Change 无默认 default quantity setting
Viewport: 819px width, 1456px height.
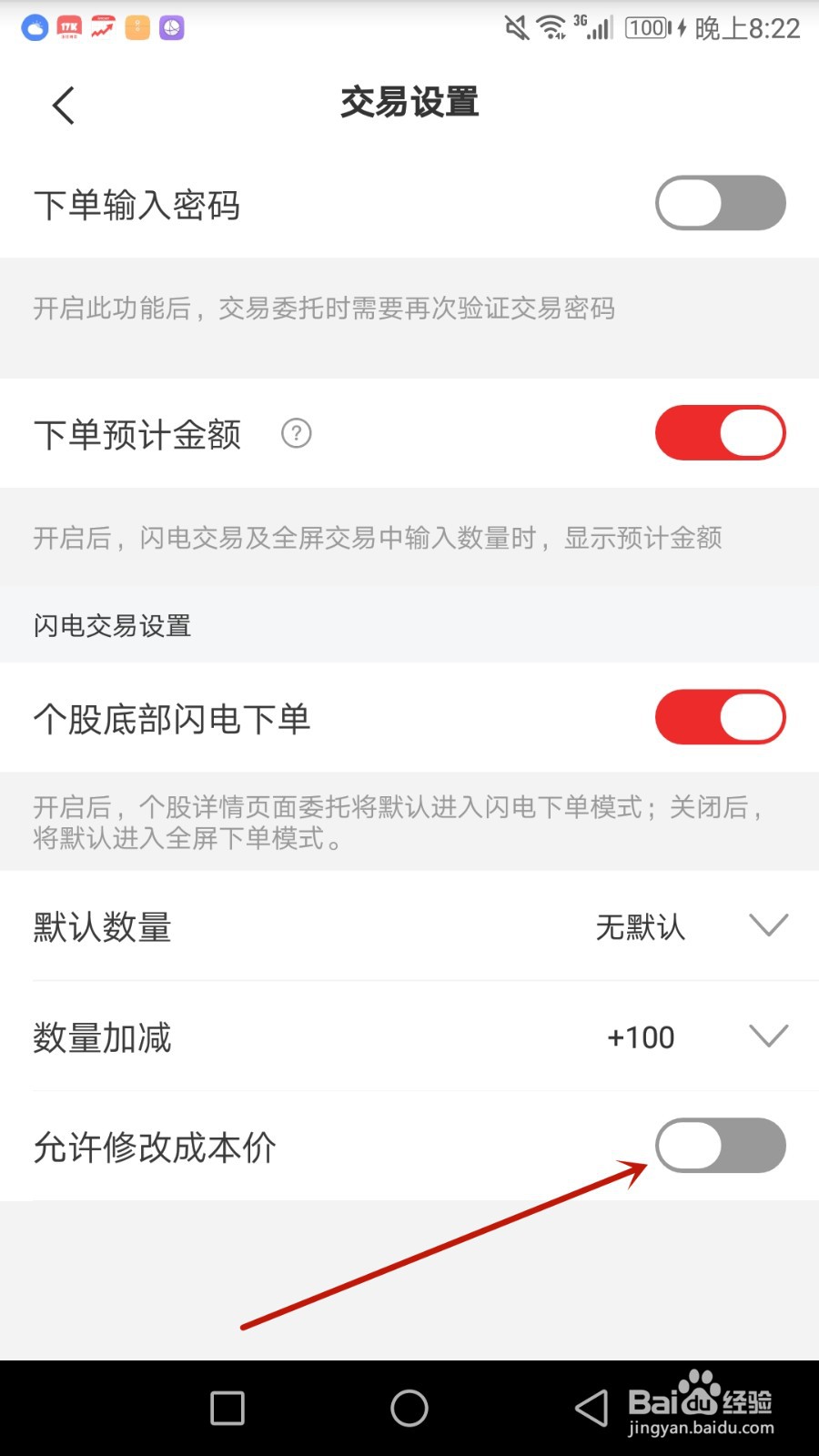tap(641, 927)
